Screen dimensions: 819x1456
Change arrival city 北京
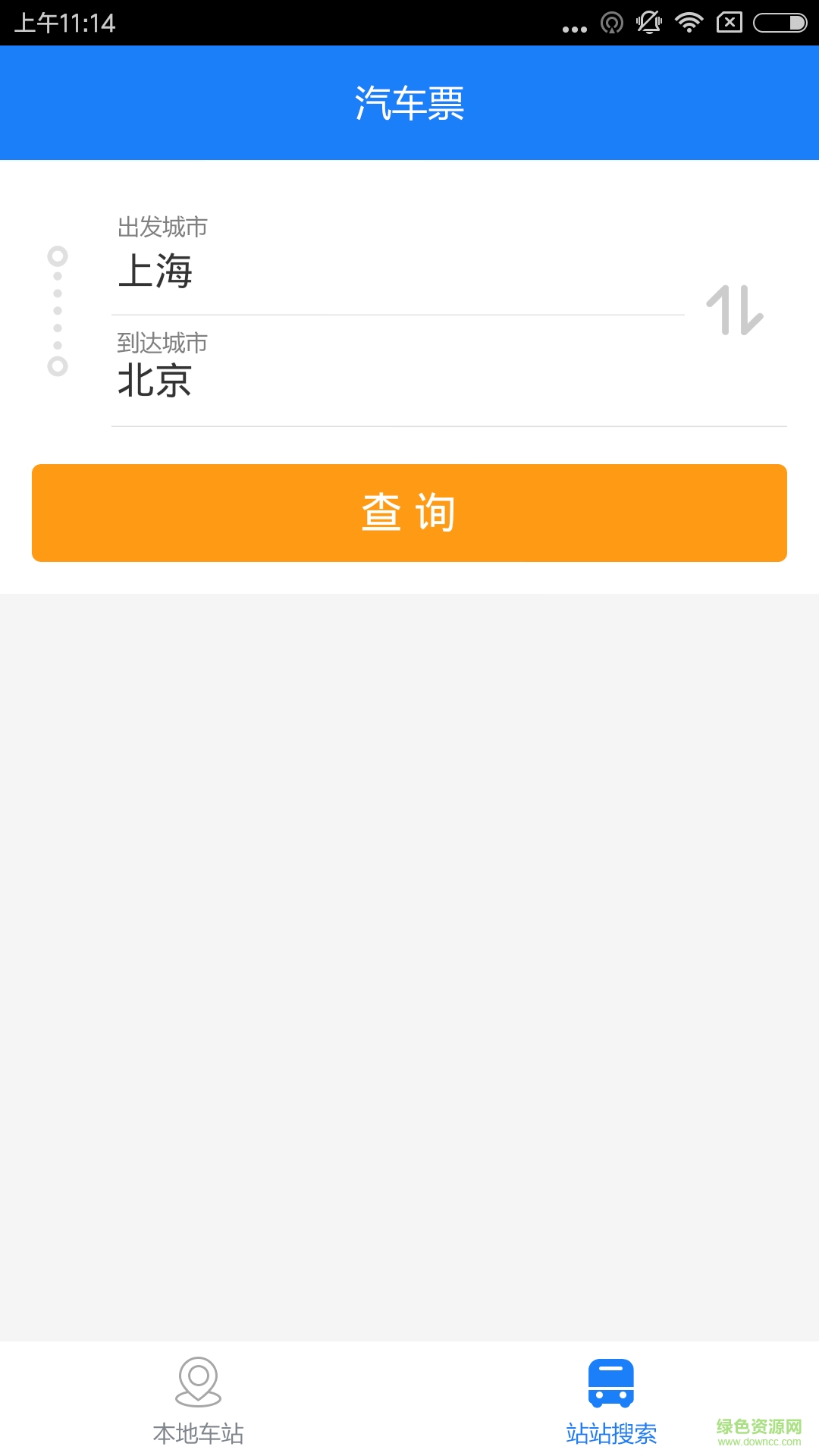click(155, 380)
